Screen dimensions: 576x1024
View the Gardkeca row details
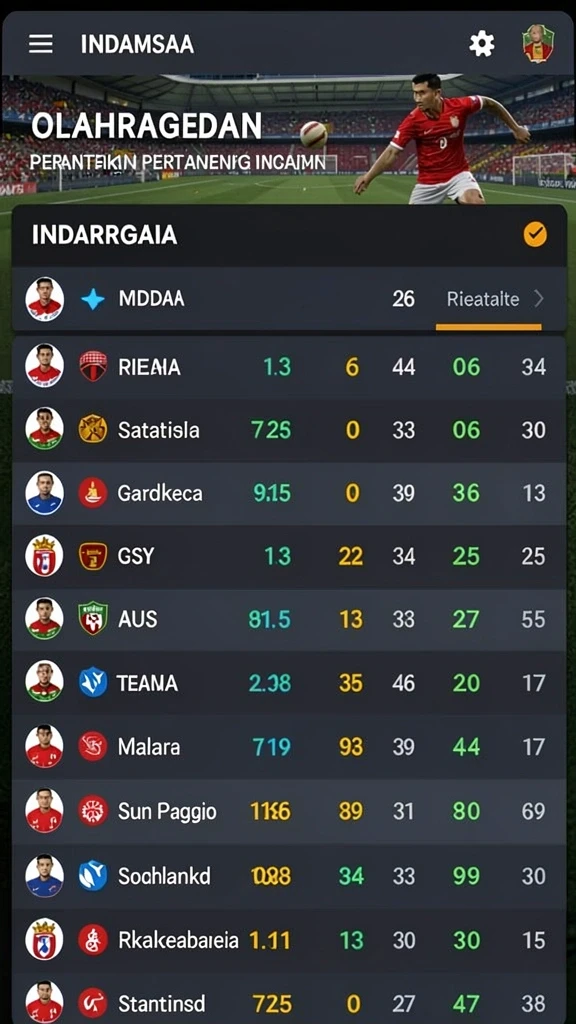point(289,493)
